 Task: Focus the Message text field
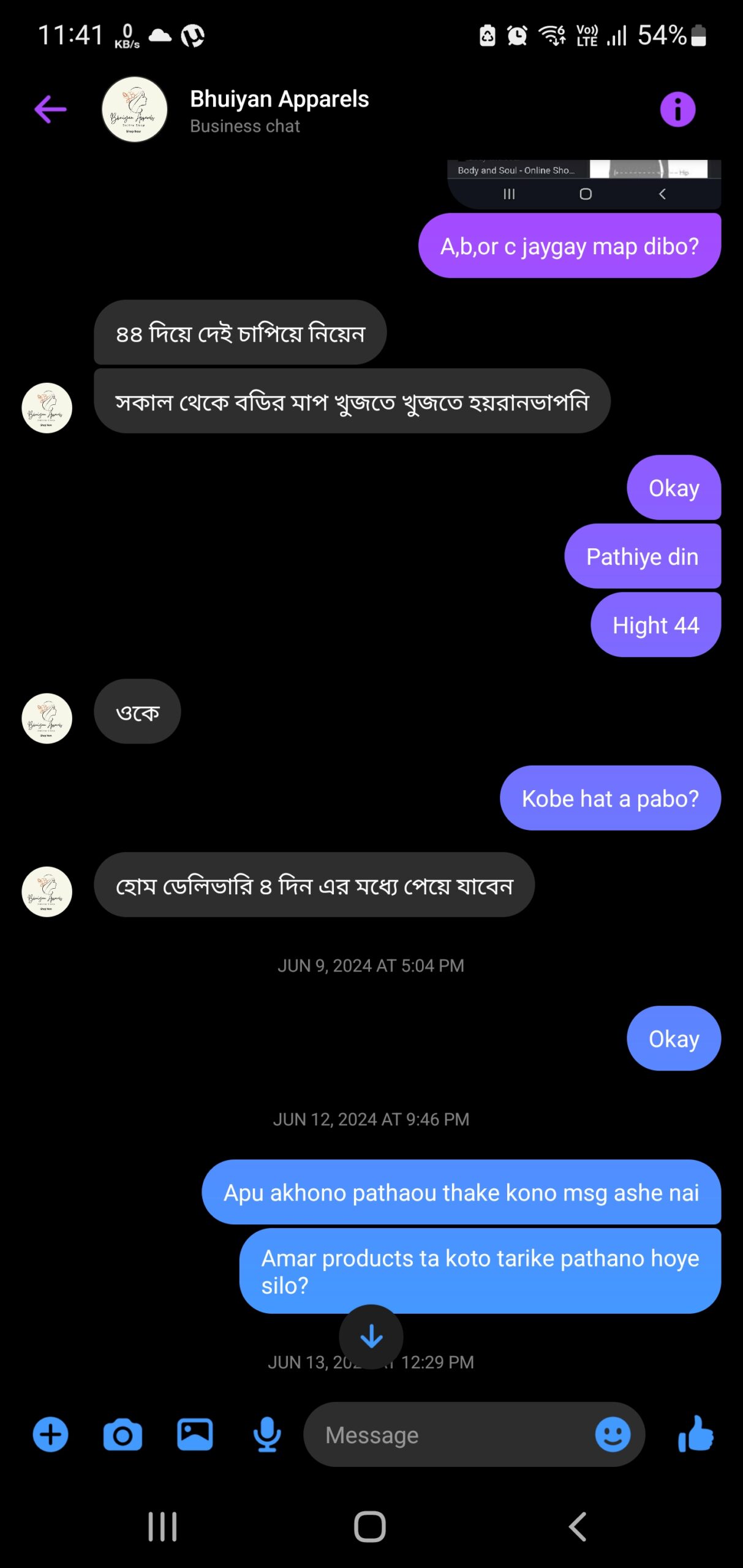tap(453, 1434)
